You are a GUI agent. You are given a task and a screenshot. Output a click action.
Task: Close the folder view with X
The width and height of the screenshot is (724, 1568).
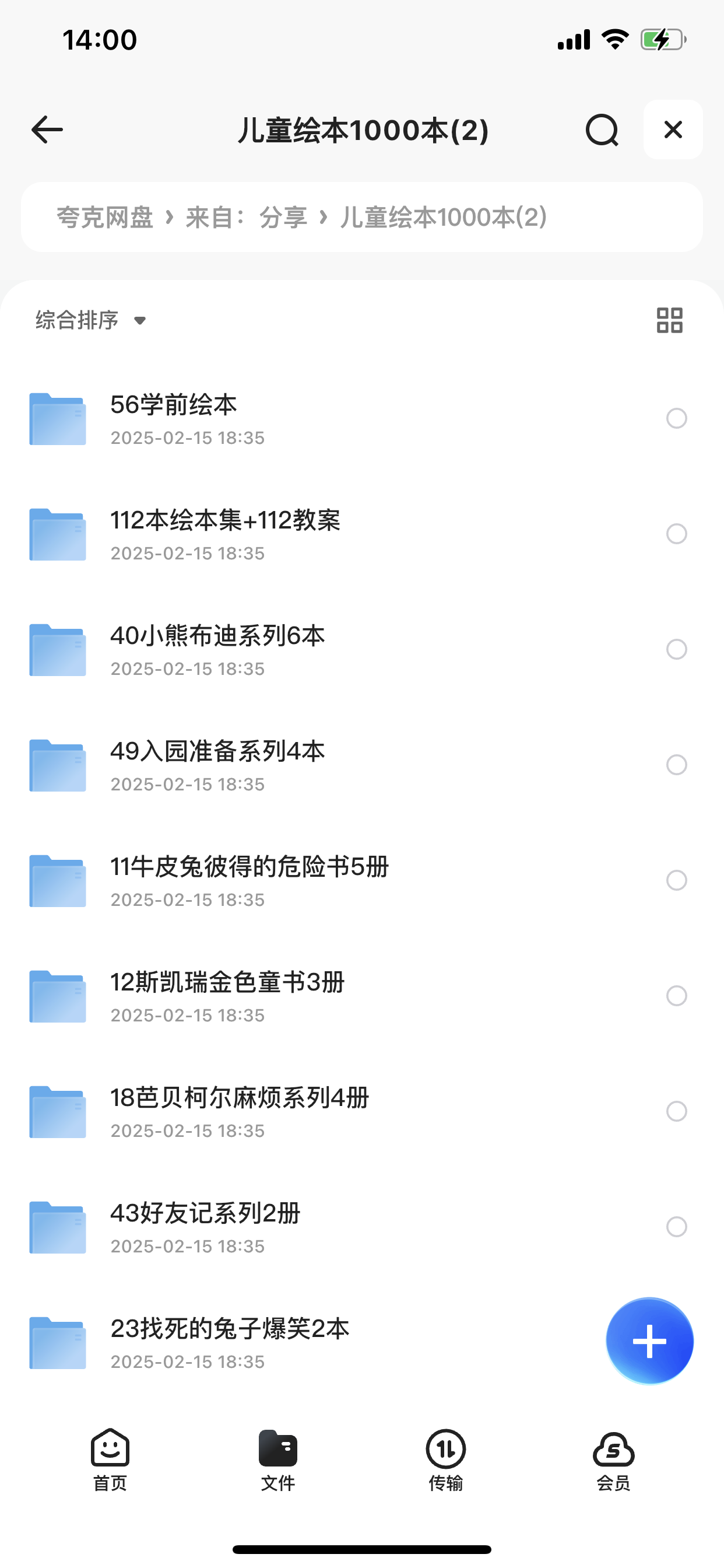[x=673, y=129]
